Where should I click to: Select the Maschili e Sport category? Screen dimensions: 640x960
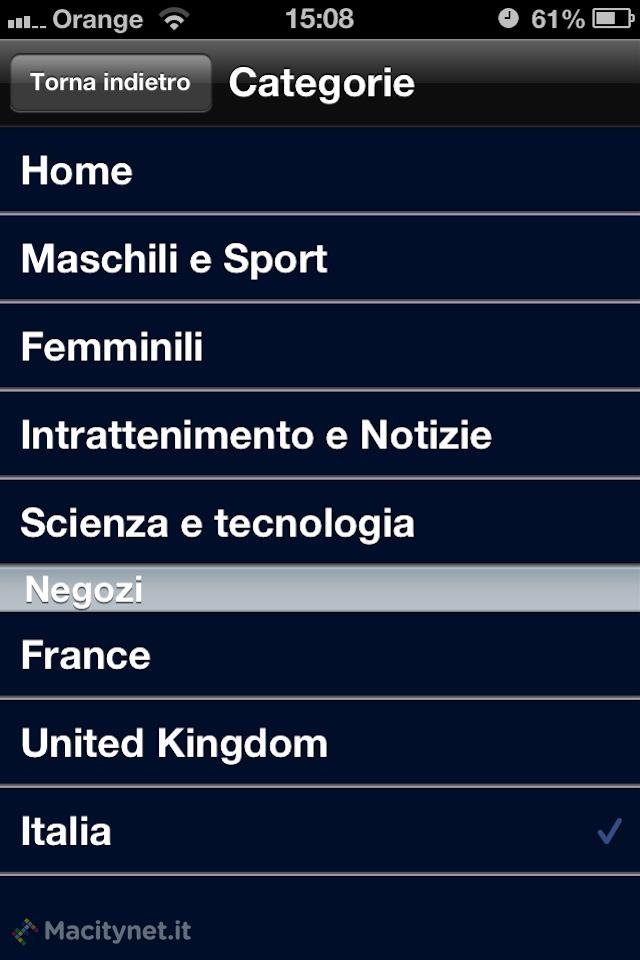pos(320,259)
